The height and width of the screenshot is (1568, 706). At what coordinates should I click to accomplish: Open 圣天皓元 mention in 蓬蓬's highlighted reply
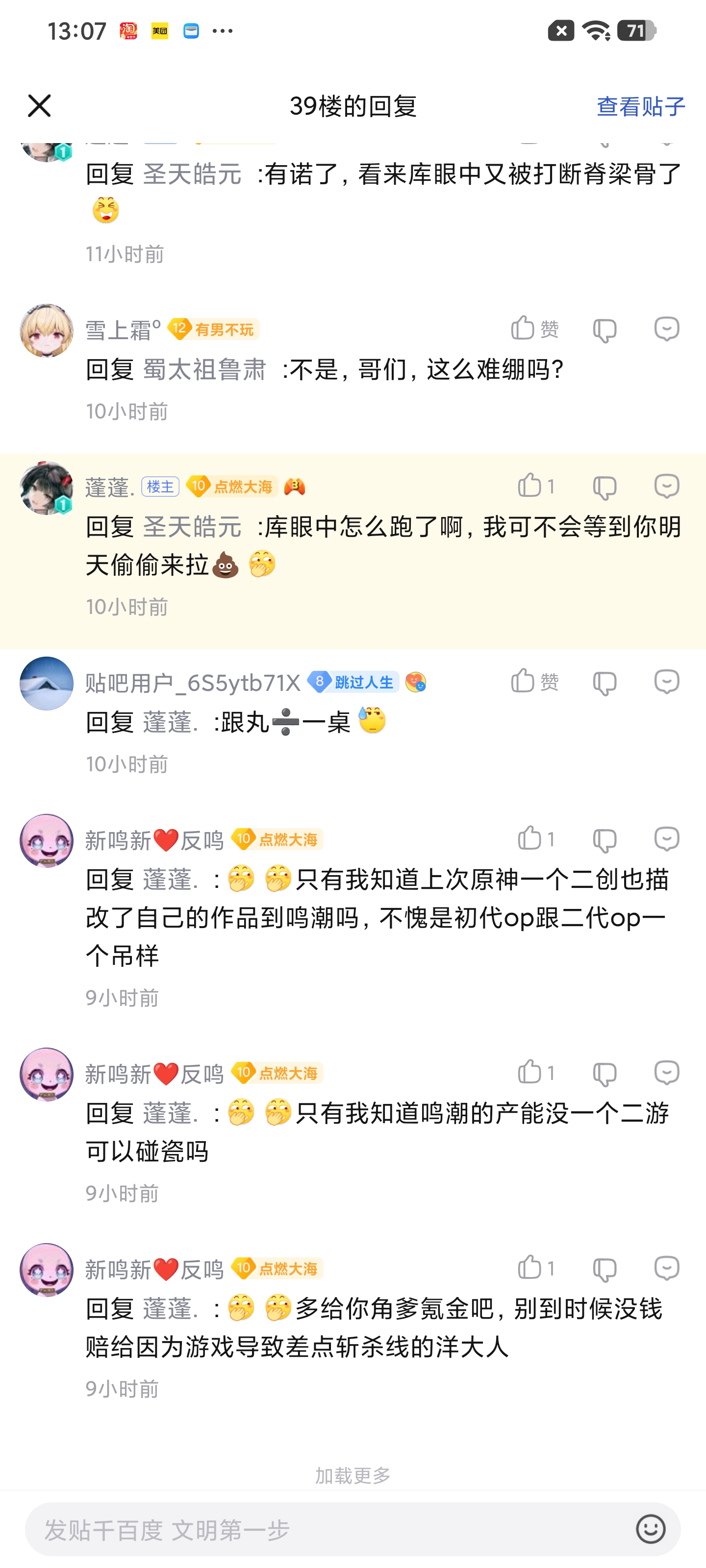193,527
